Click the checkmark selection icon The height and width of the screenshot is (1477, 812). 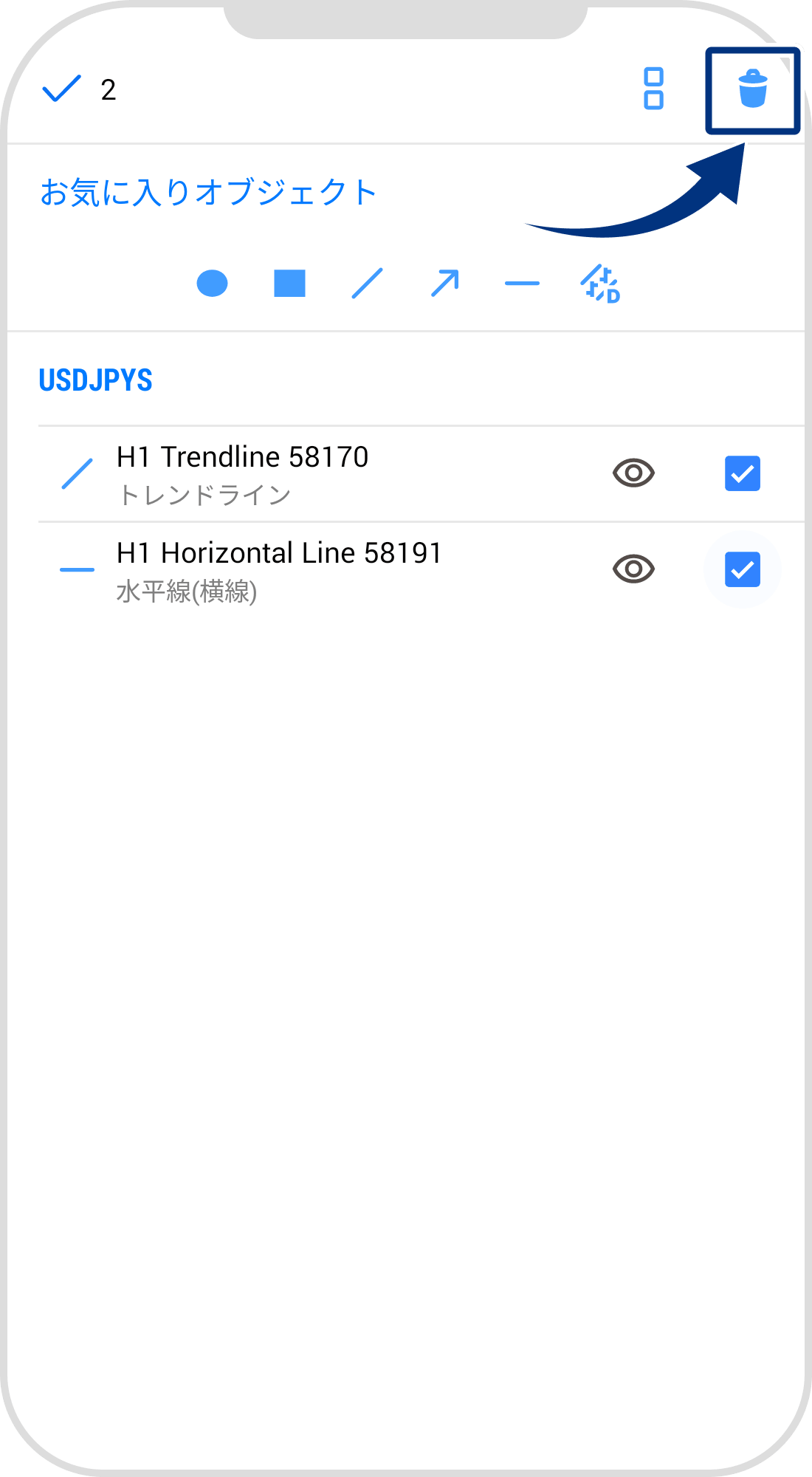[63, 89]
